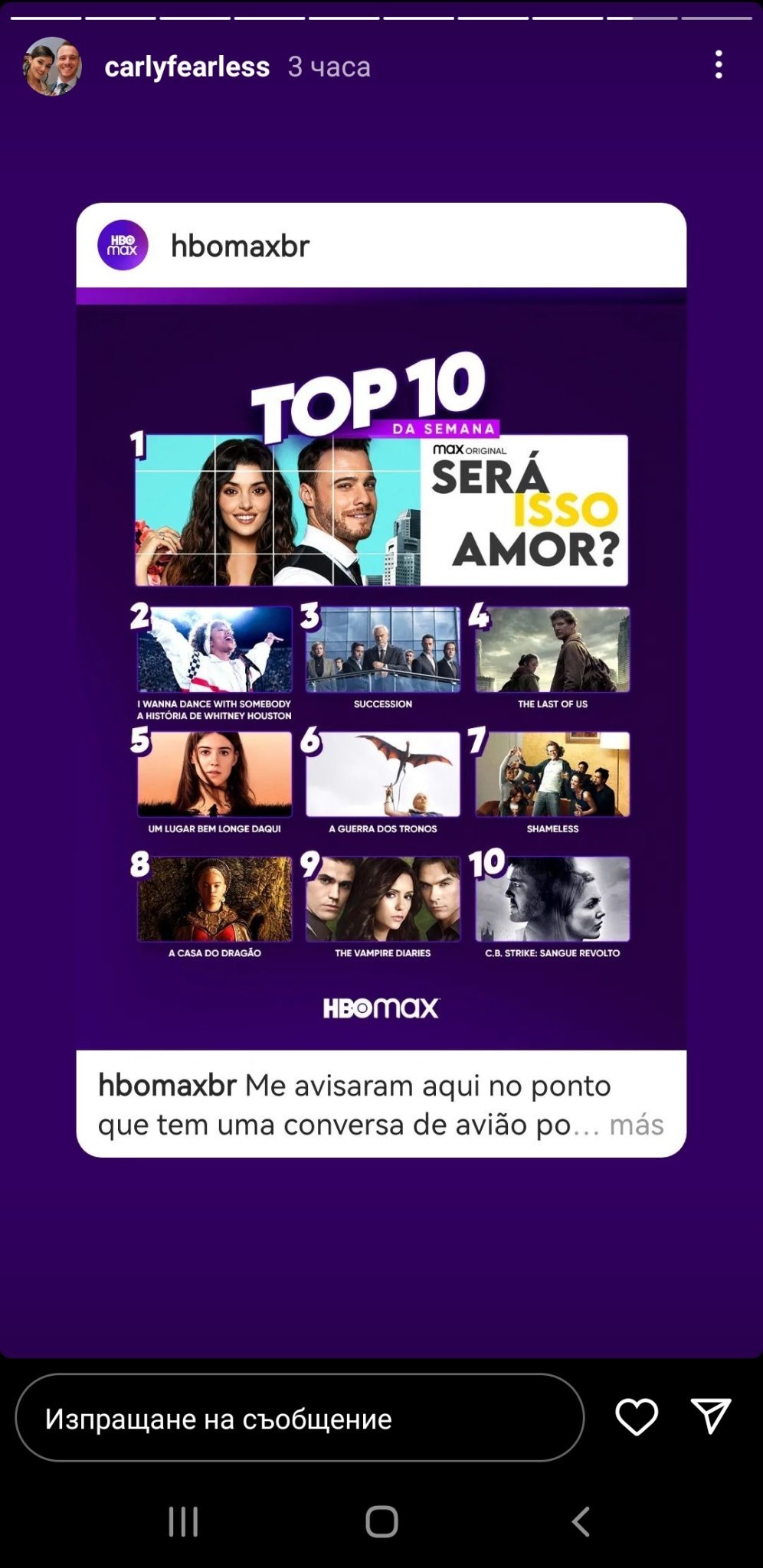Share the story via paper plane
Image resolution: width=763 pixels, height=1568 pixels.
(x=710, y=1416)
